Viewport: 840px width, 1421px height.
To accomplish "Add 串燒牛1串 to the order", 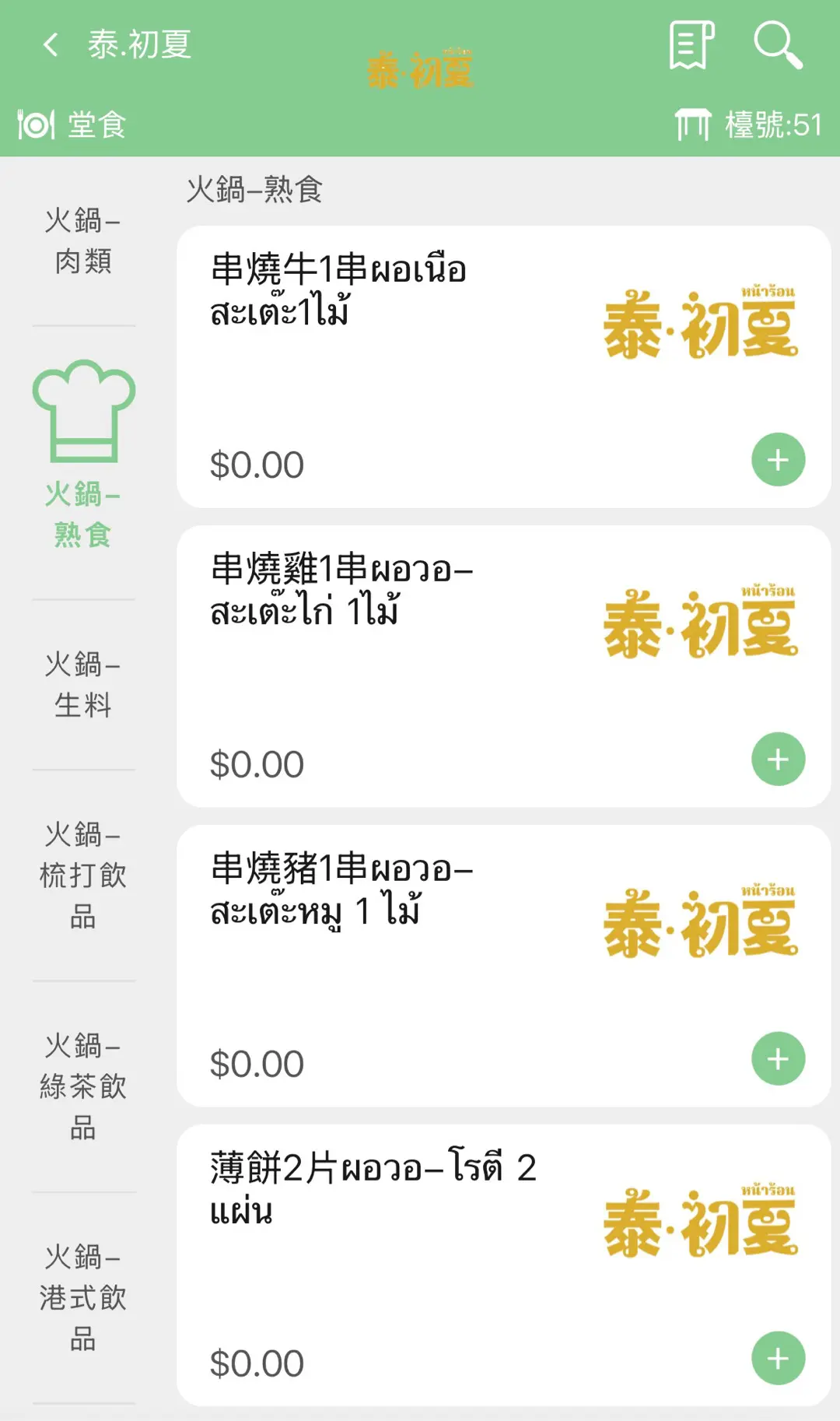I will (778, 460).
